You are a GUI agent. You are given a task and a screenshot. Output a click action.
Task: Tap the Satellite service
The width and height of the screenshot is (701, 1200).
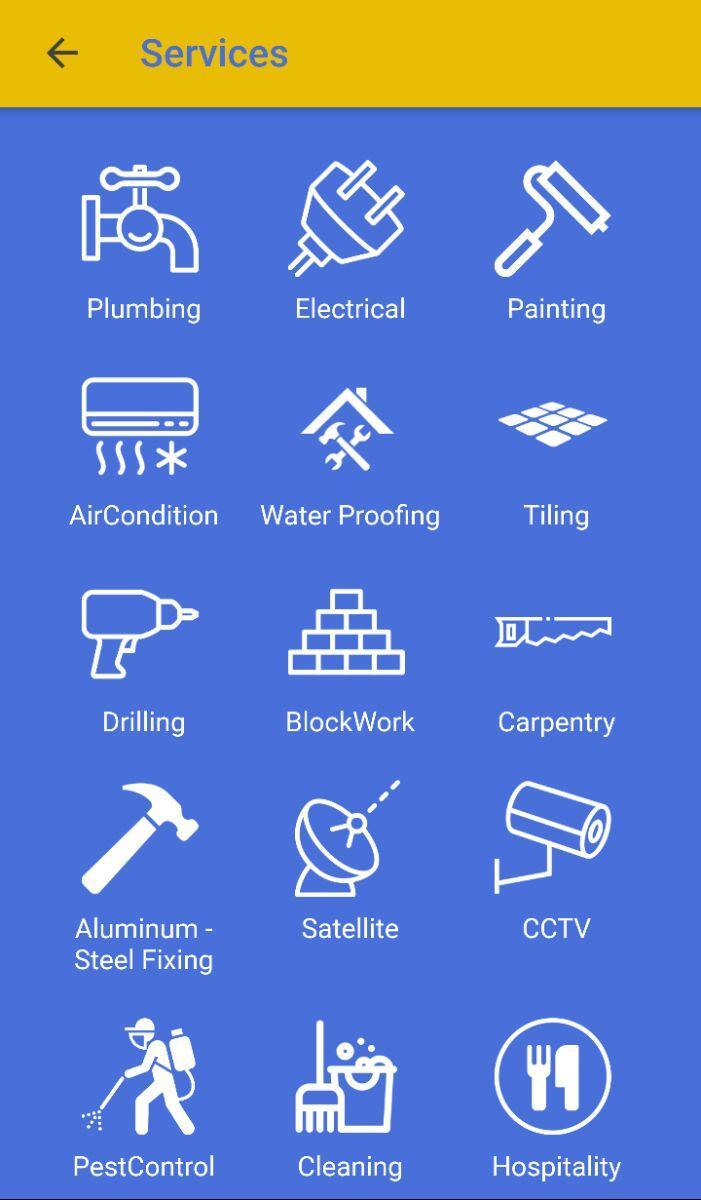[x=349, y=840]
